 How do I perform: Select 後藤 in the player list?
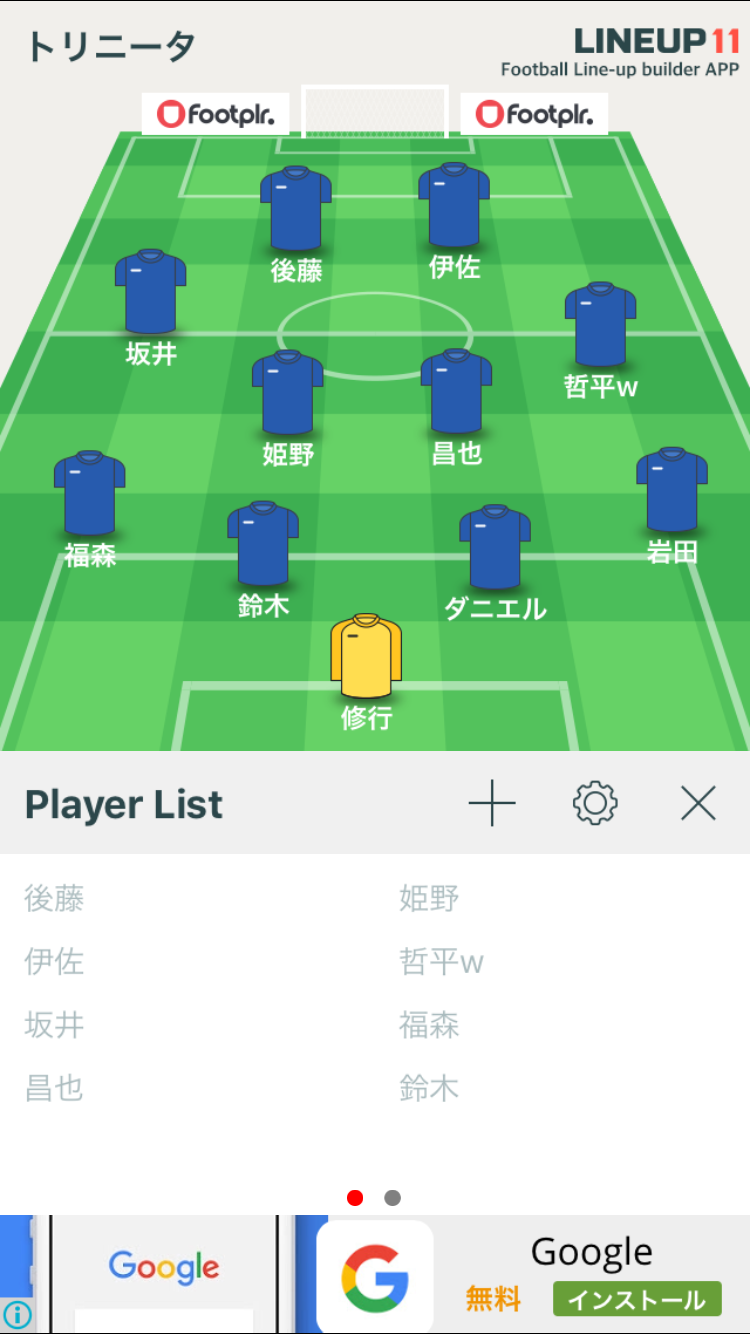(55, 898)
